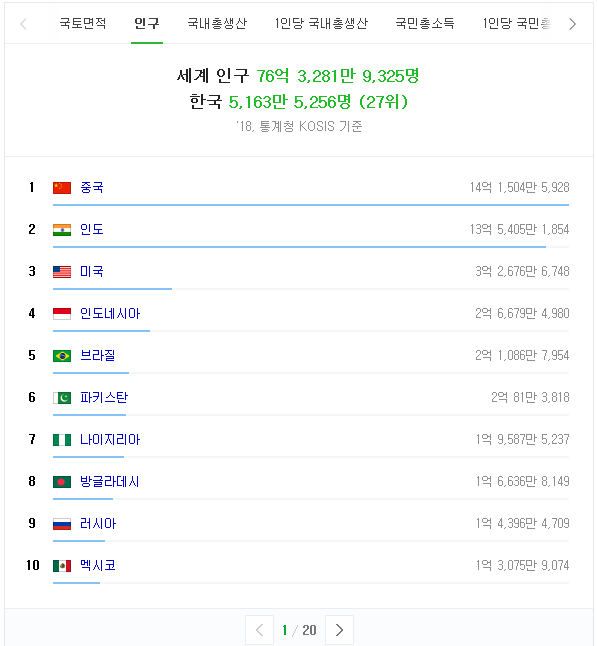
Task: Switch to the 국토면적 tab
Action: pyautogui.click(x=82, y=23)
